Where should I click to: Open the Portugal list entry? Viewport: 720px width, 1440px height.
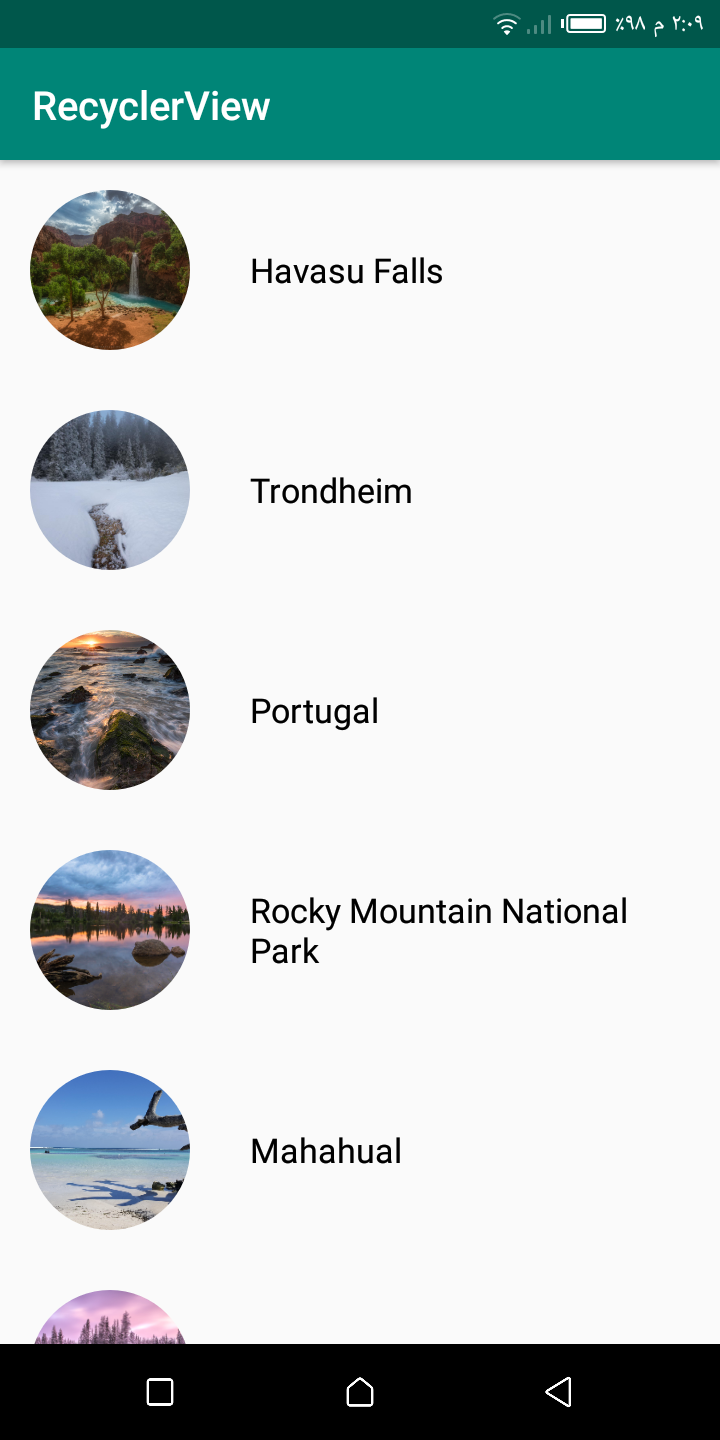(314, 710)
